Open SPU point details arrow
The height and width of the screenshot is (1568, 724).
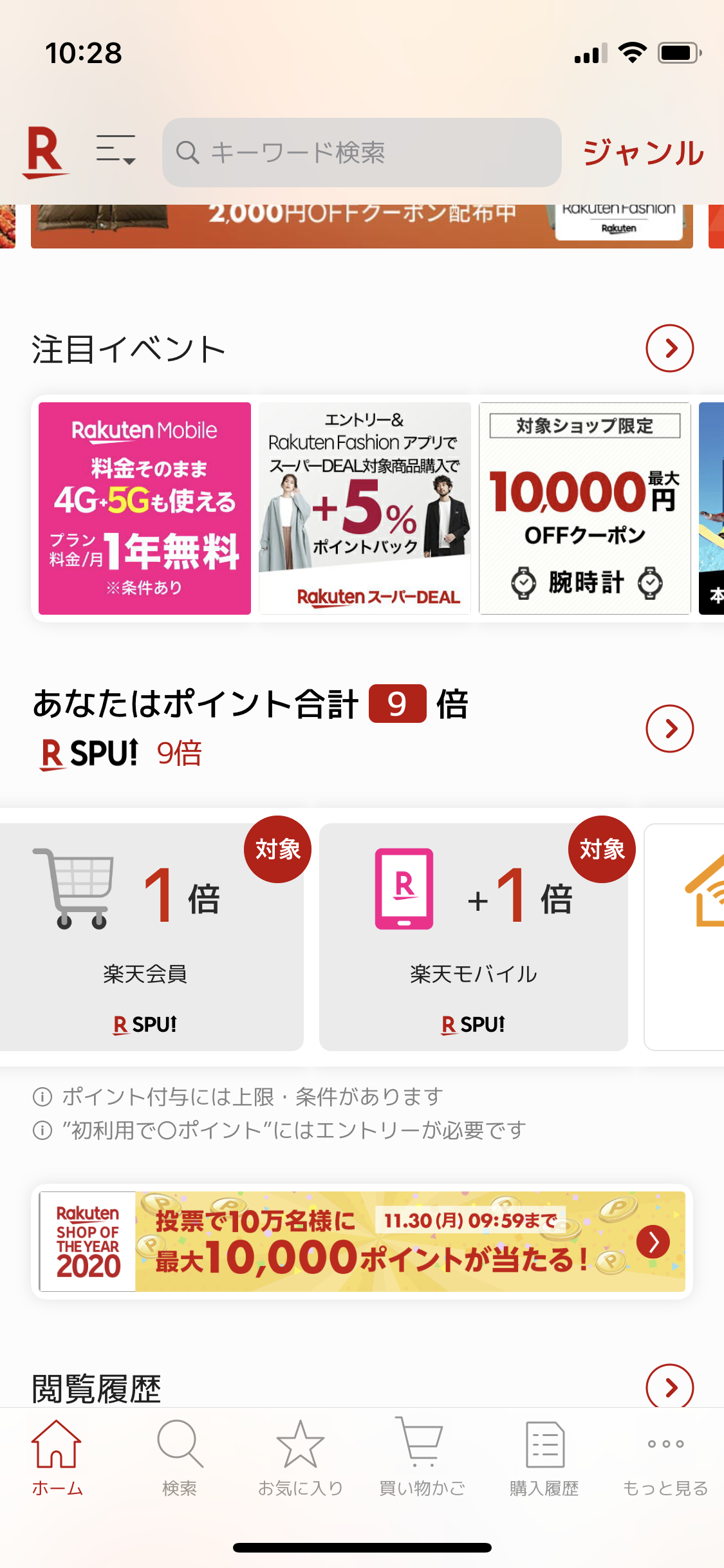(669, 729)
